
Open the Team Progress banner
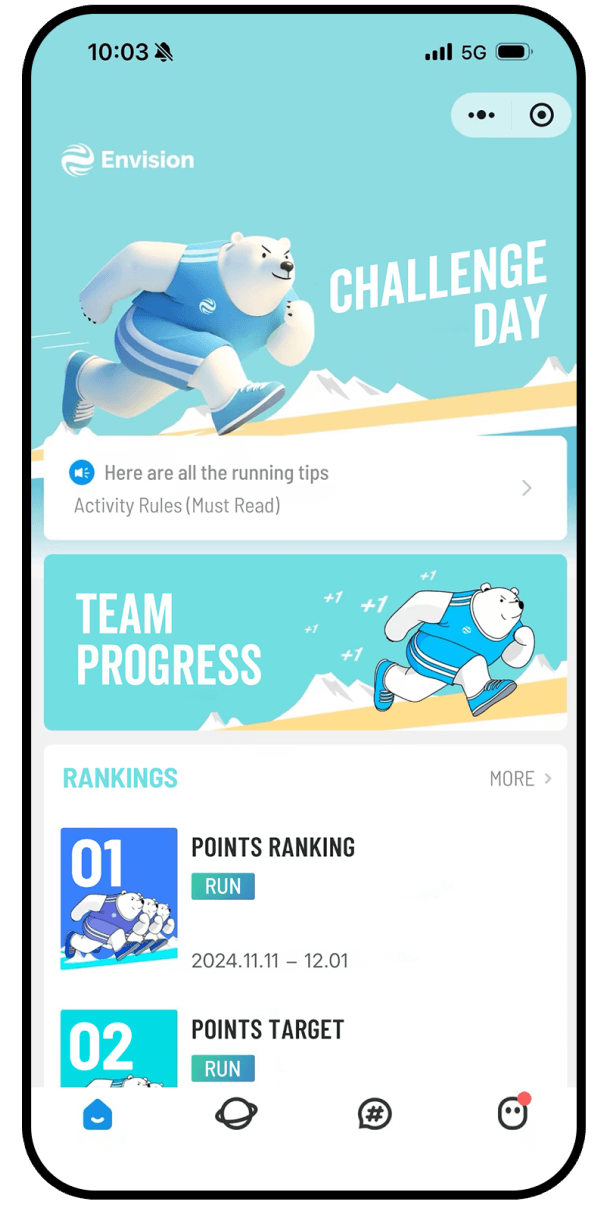tap(305, 642)
